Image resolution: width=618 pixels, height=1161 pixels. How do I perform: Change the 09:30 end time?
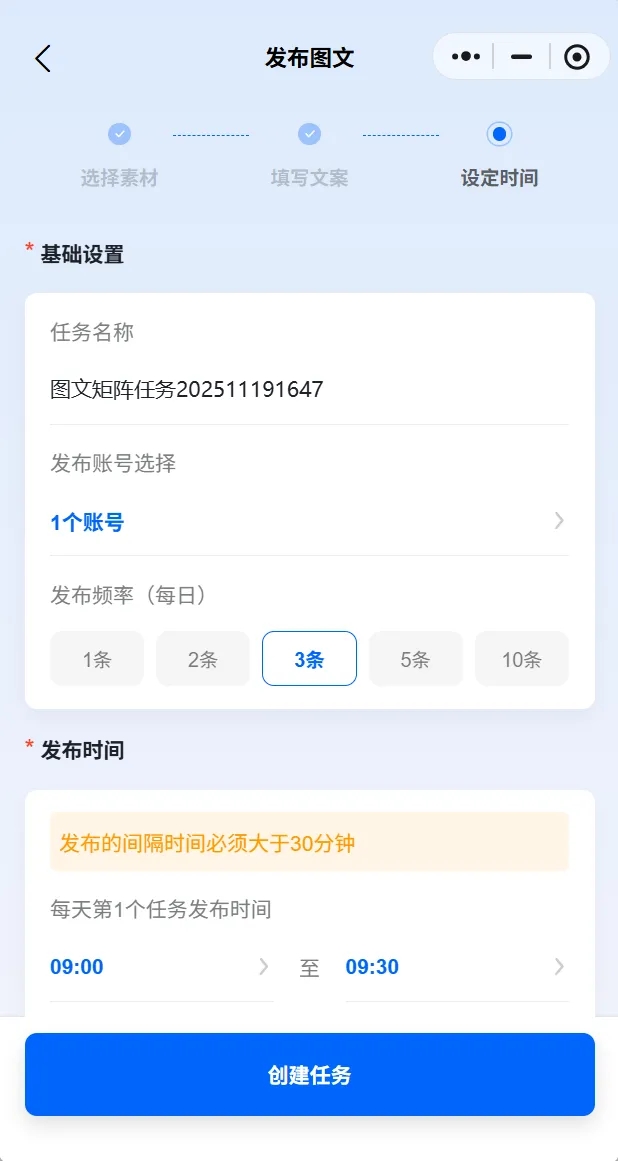click(x=455, y=967)
